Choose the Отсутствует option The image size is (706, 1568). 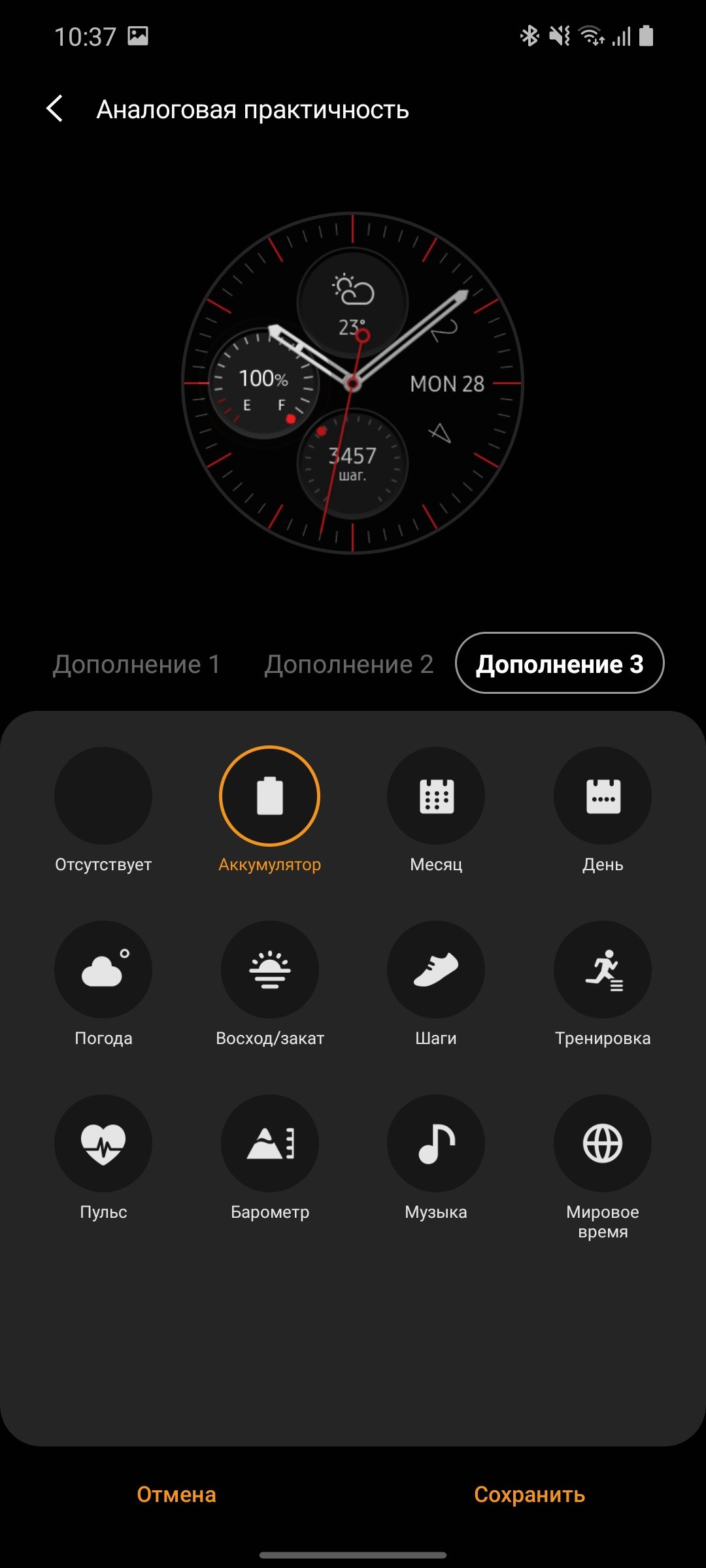pyautogui.click(x=103, y=796)
